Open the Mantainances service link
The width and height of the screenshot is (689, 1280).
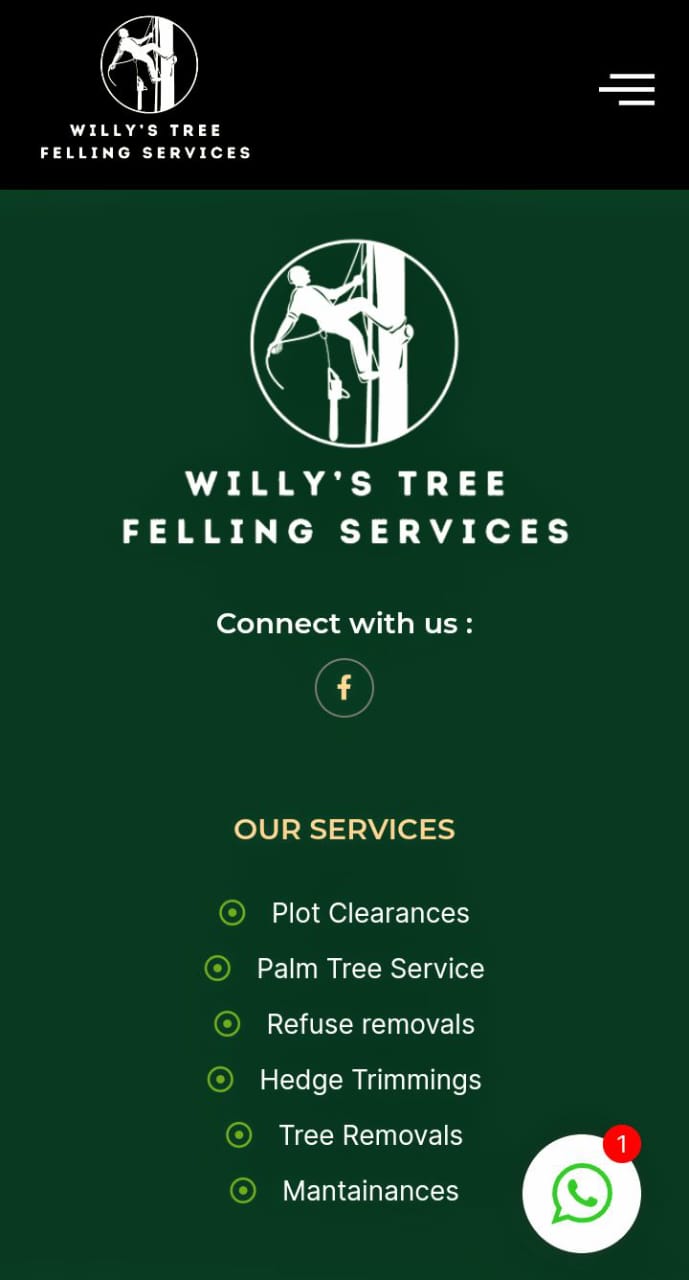370,1191
